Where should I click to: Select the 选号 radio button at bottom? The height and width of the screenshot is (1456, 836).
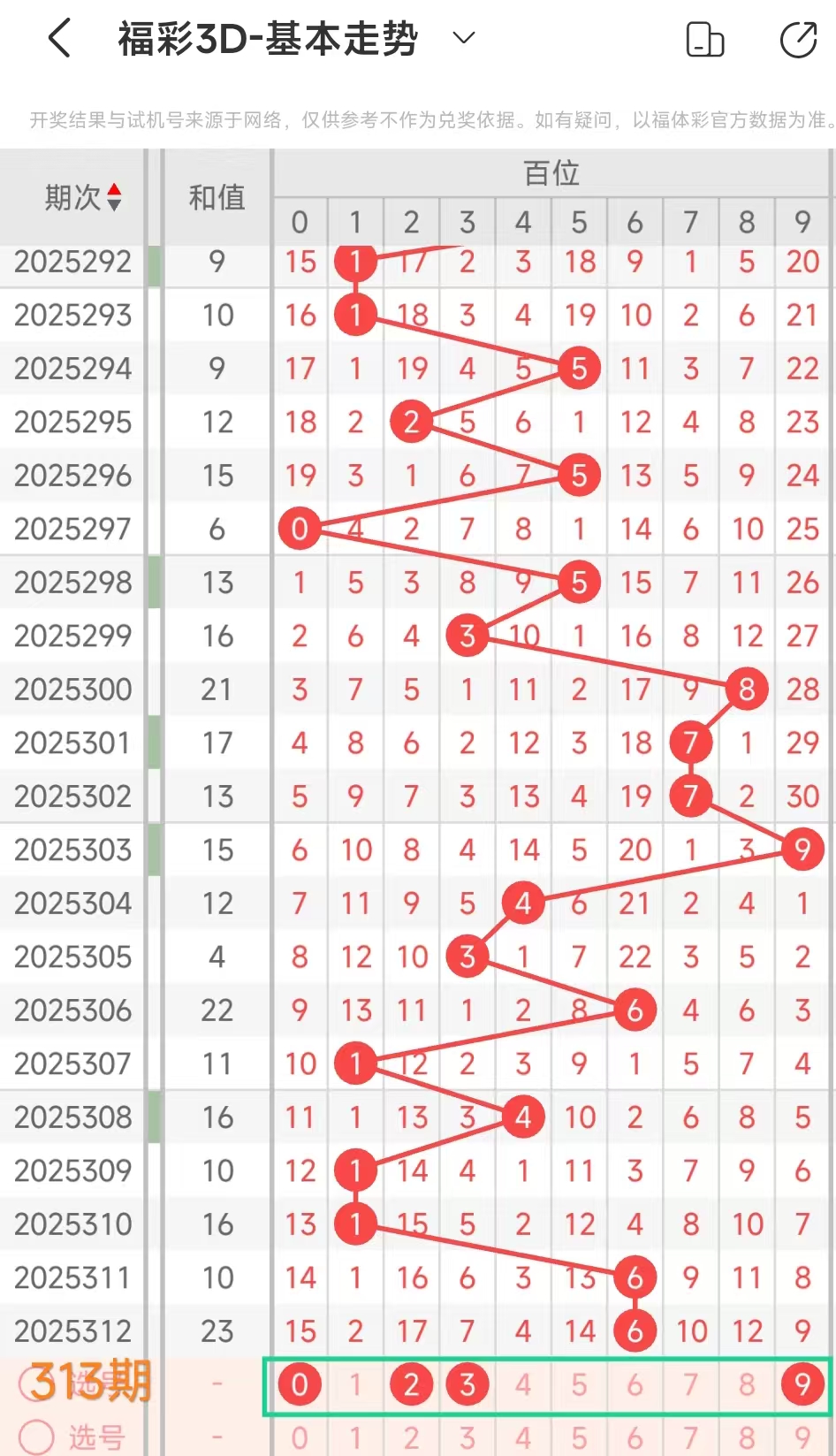pyautogui.click(x=37, y=1437)
